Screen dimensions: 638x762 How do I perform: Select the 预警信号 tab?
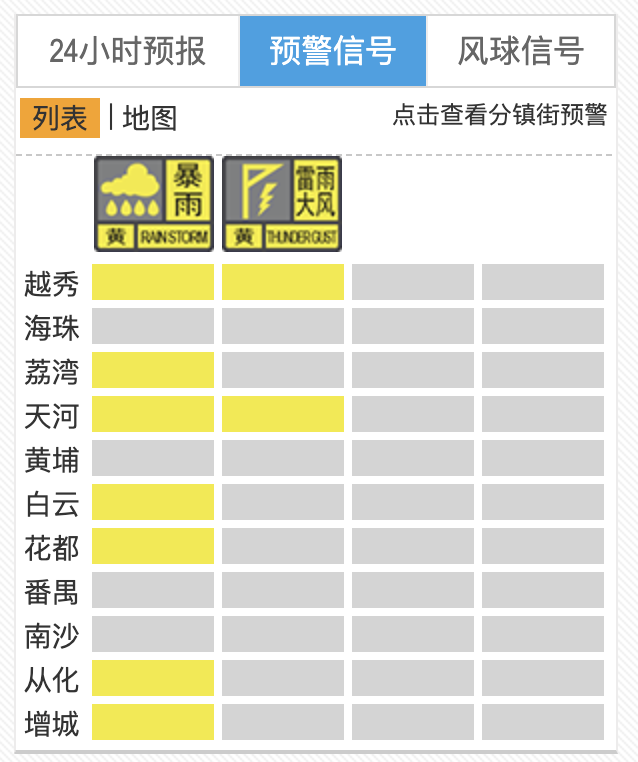click(333, 51)
